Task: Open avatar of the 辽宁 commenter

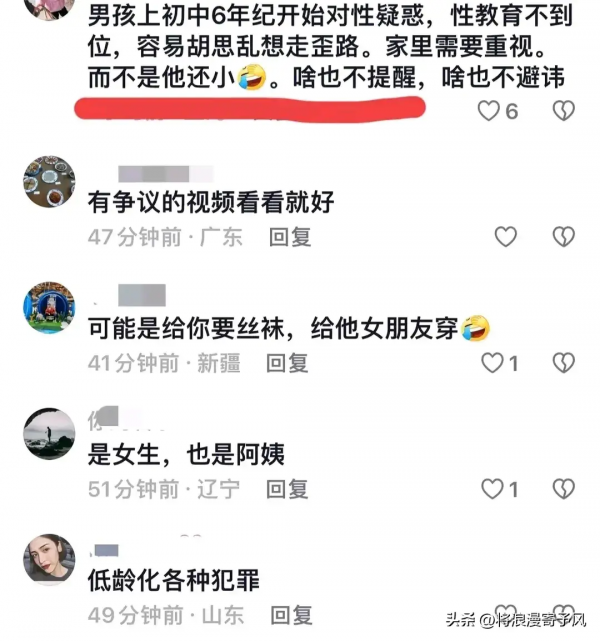Action: pyautogui.click(x=48, y=433)
